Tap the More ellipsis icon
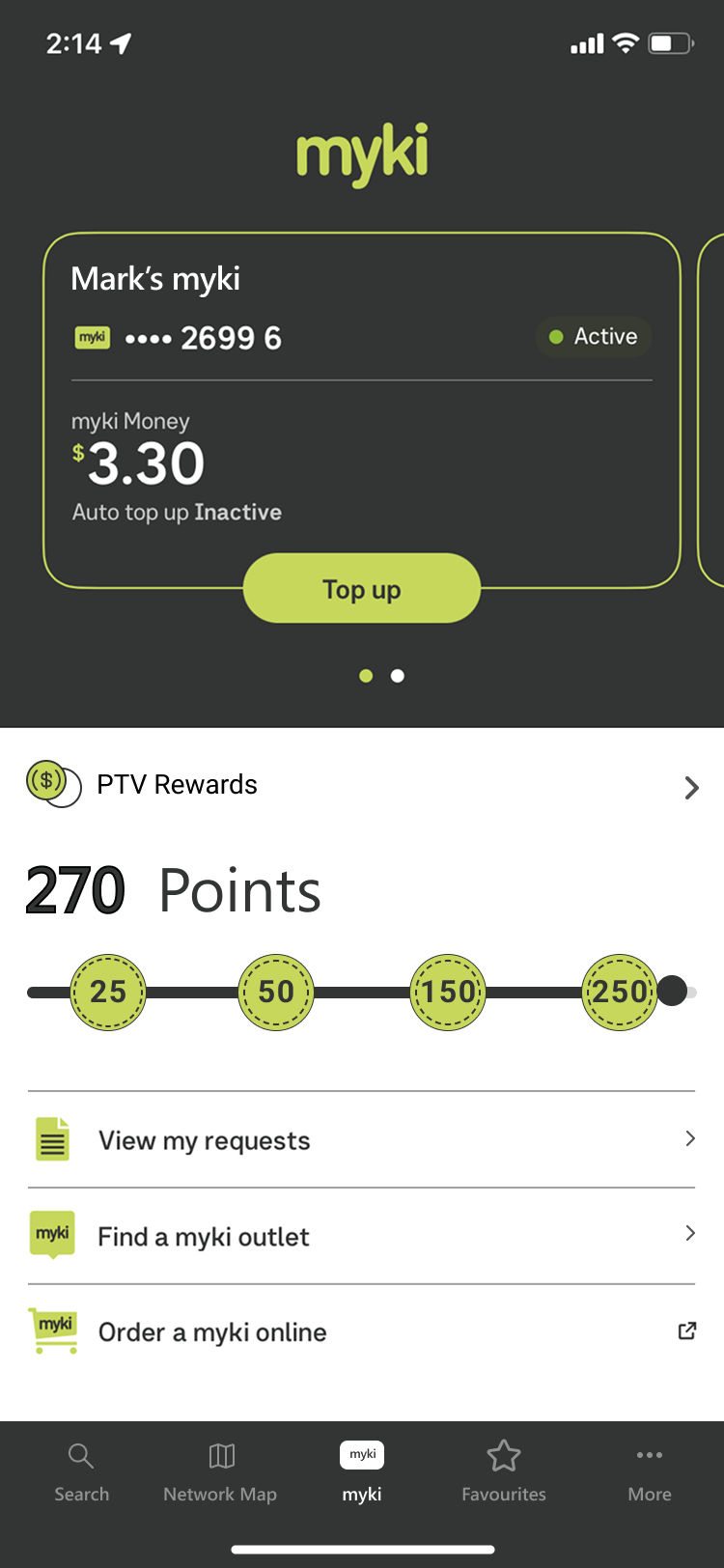The width and height of the screenshot is (724, 1568). [x=649, y=1455]
